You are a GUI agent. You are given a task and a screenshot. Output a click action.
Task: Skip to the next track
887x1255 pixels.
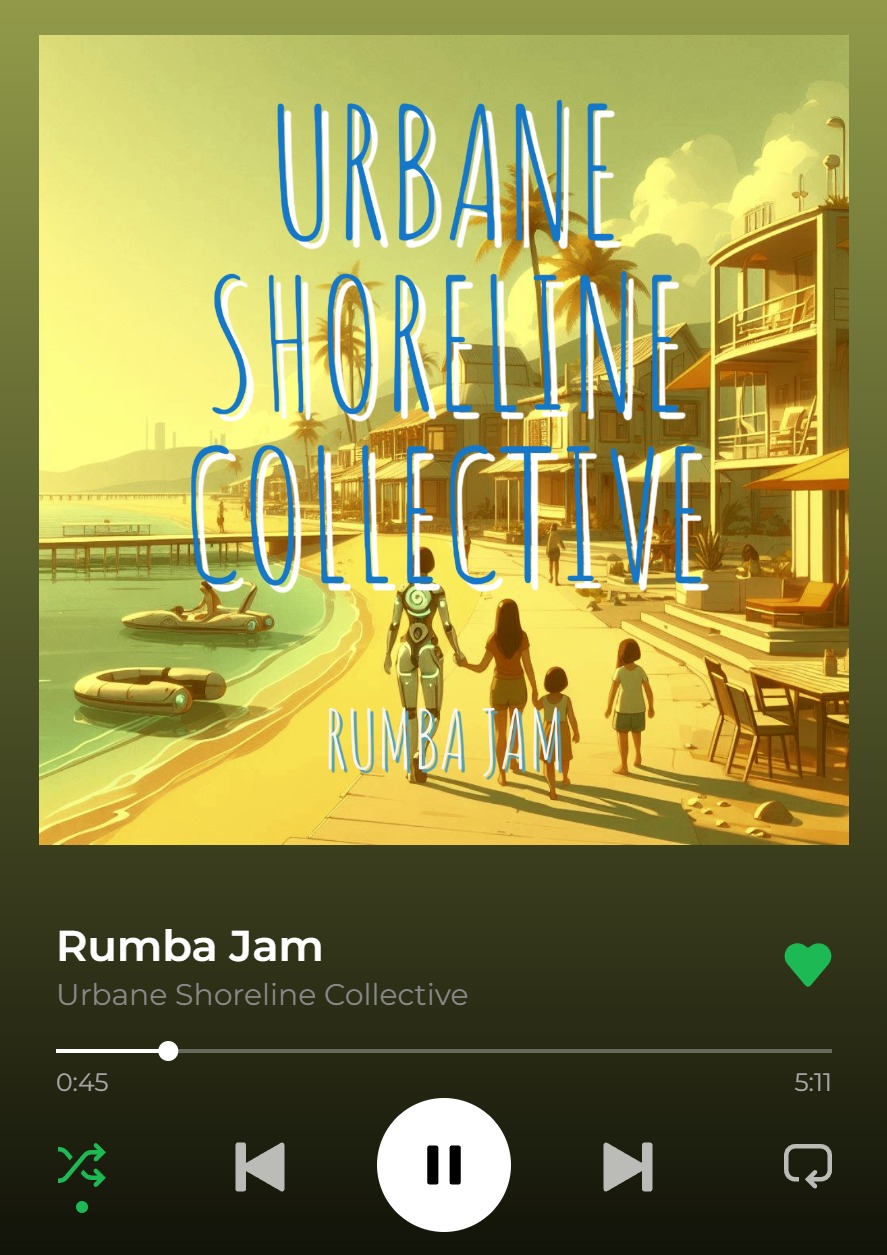pos(628,1166)
